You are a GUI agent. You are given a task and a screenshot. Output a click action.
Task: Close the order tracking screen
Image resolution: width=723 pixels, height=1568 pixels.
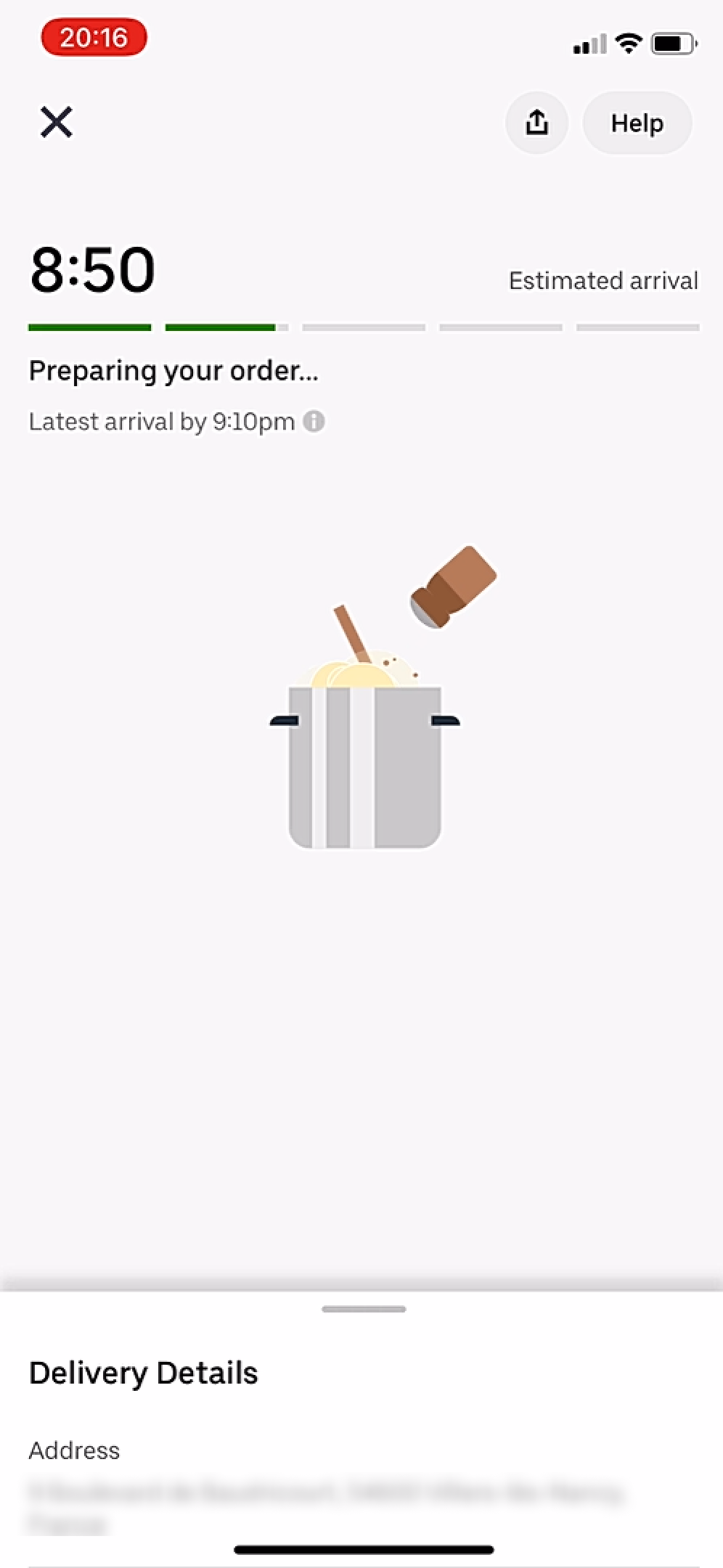click(55, 121)
